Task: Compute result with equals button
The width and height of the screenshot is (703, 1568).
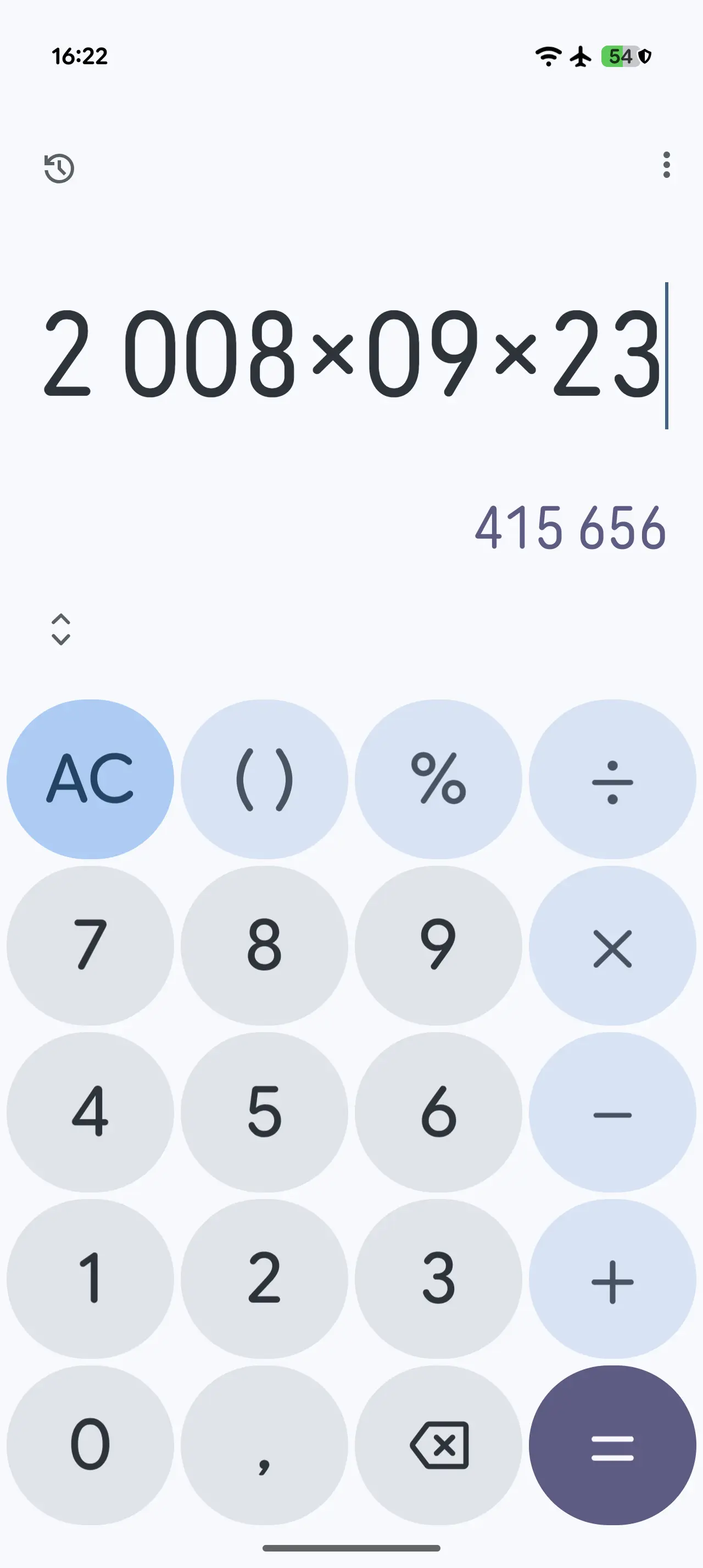Action: pyautogui.click(x=612, y=1446)
